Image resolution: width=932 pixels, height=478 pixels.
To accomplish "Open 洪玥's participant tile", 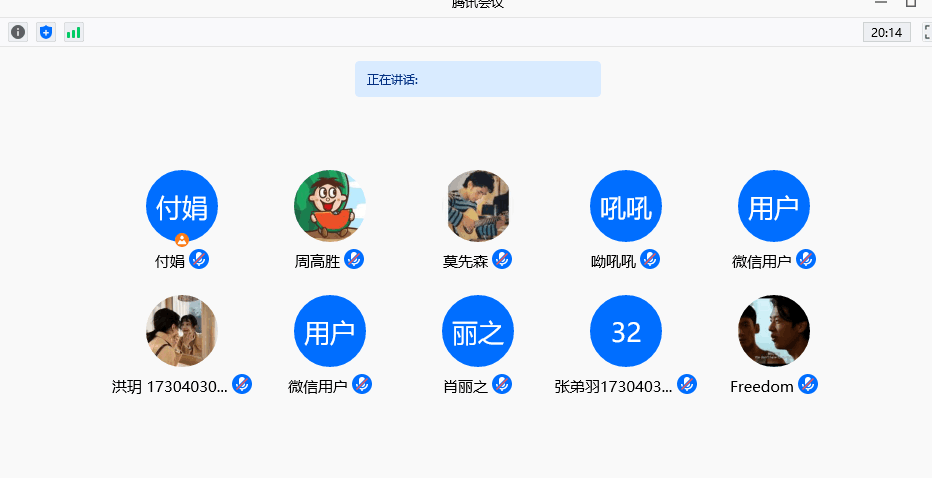I will (182, 331).
